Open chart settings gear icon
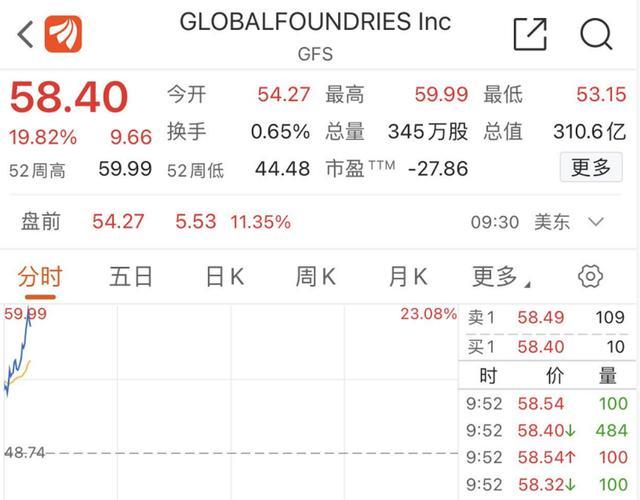Screen dimensions: 640x500 (590, 277)
